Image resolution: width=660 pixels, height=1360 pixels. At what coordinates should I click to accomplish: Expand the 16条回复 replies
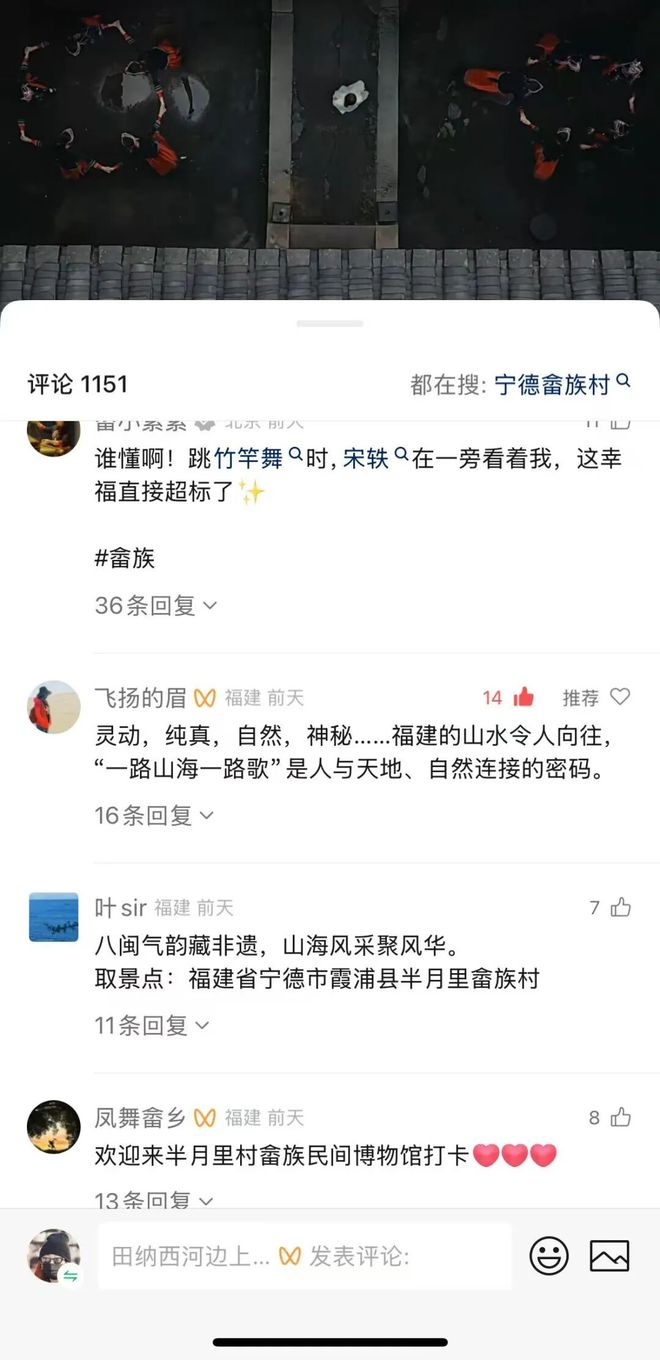coord(154,815)
